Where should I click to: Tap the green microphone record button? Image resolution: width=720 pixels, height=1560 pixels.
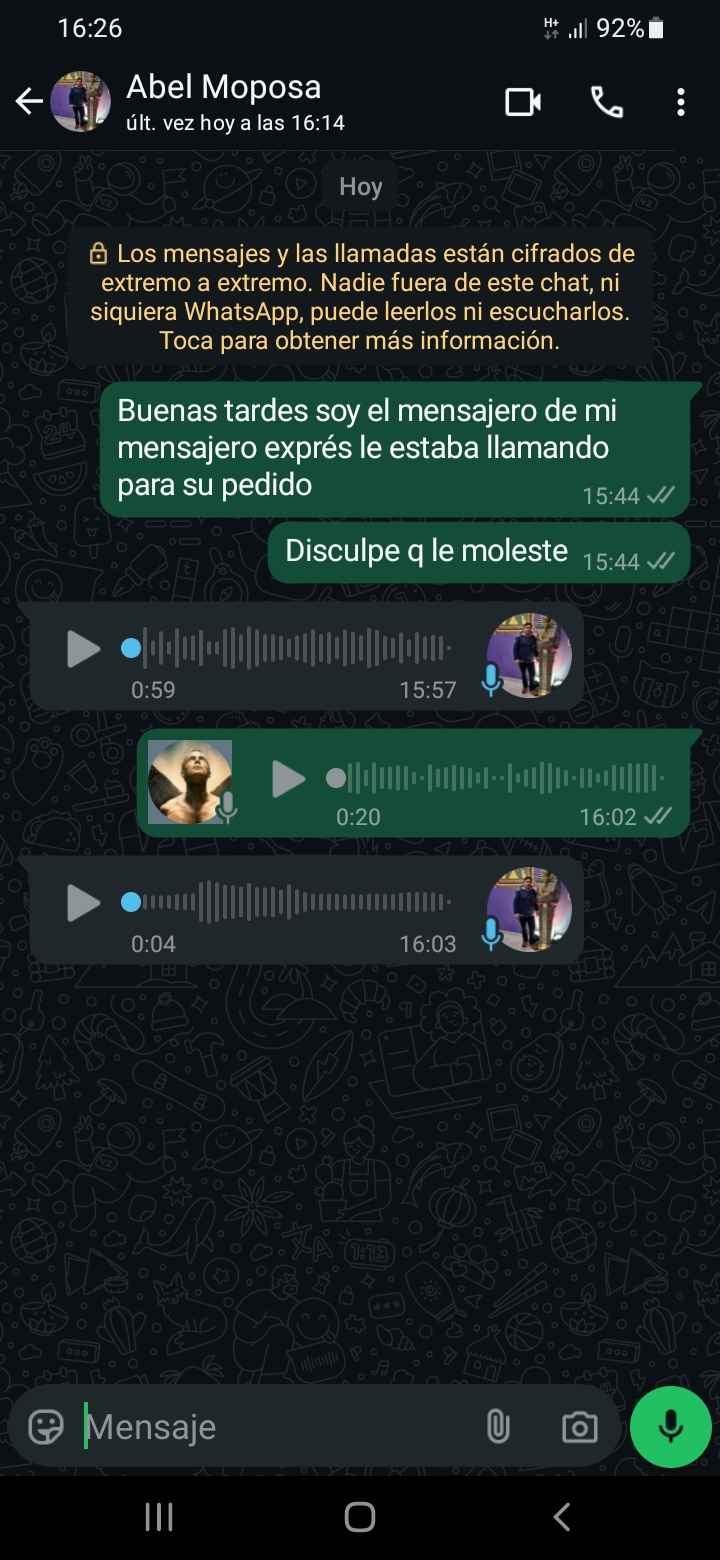coord(671,1427)
